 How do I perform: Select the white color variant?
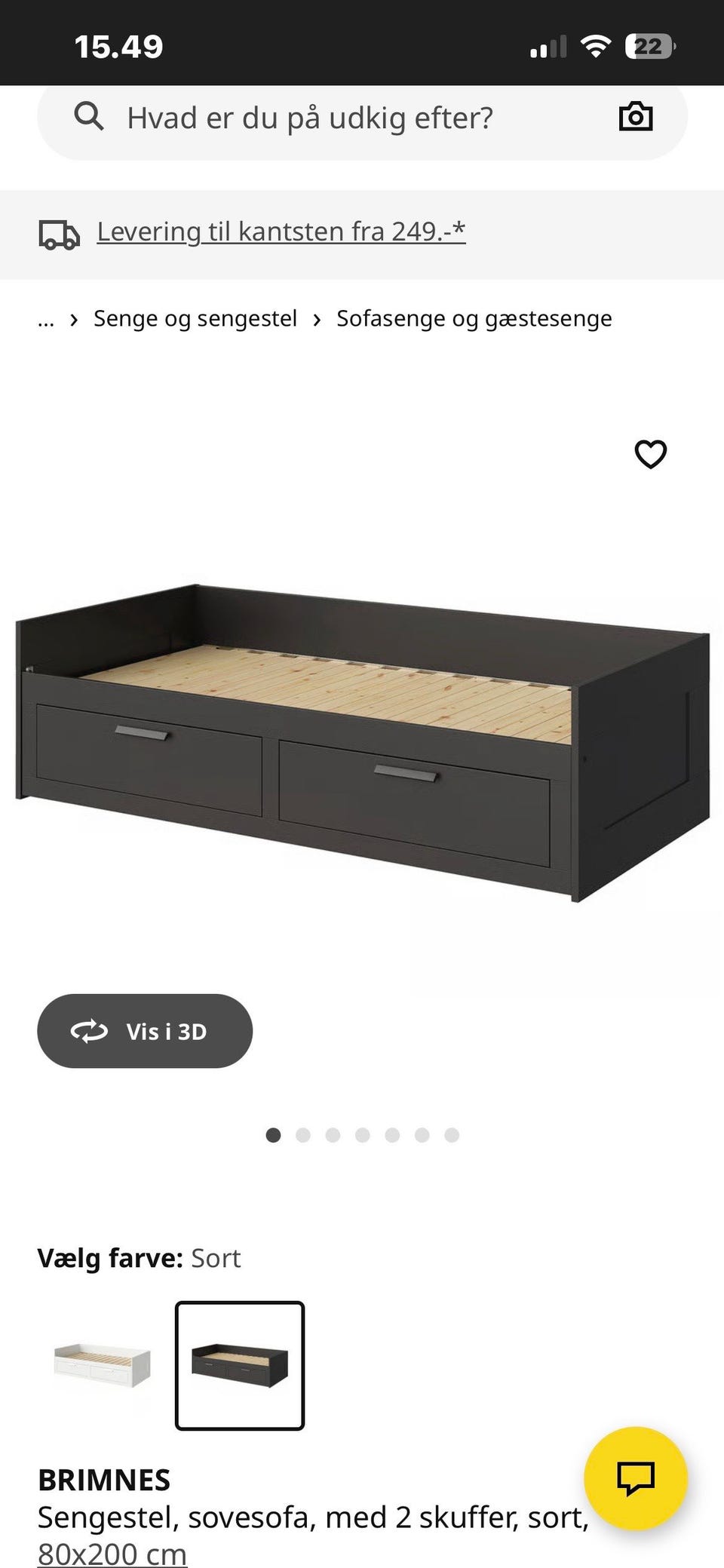(103, 1365)
